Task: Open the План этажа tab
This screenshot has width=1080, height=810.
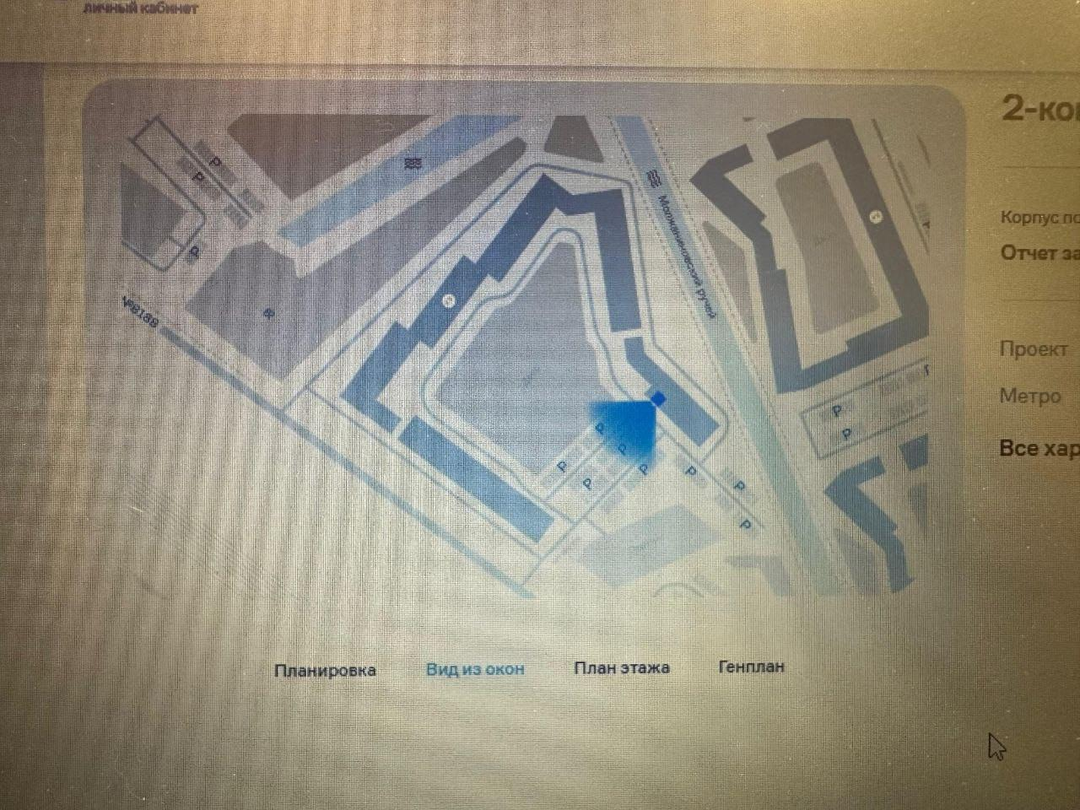Action: pyautogui.click(x=621, y=668)
